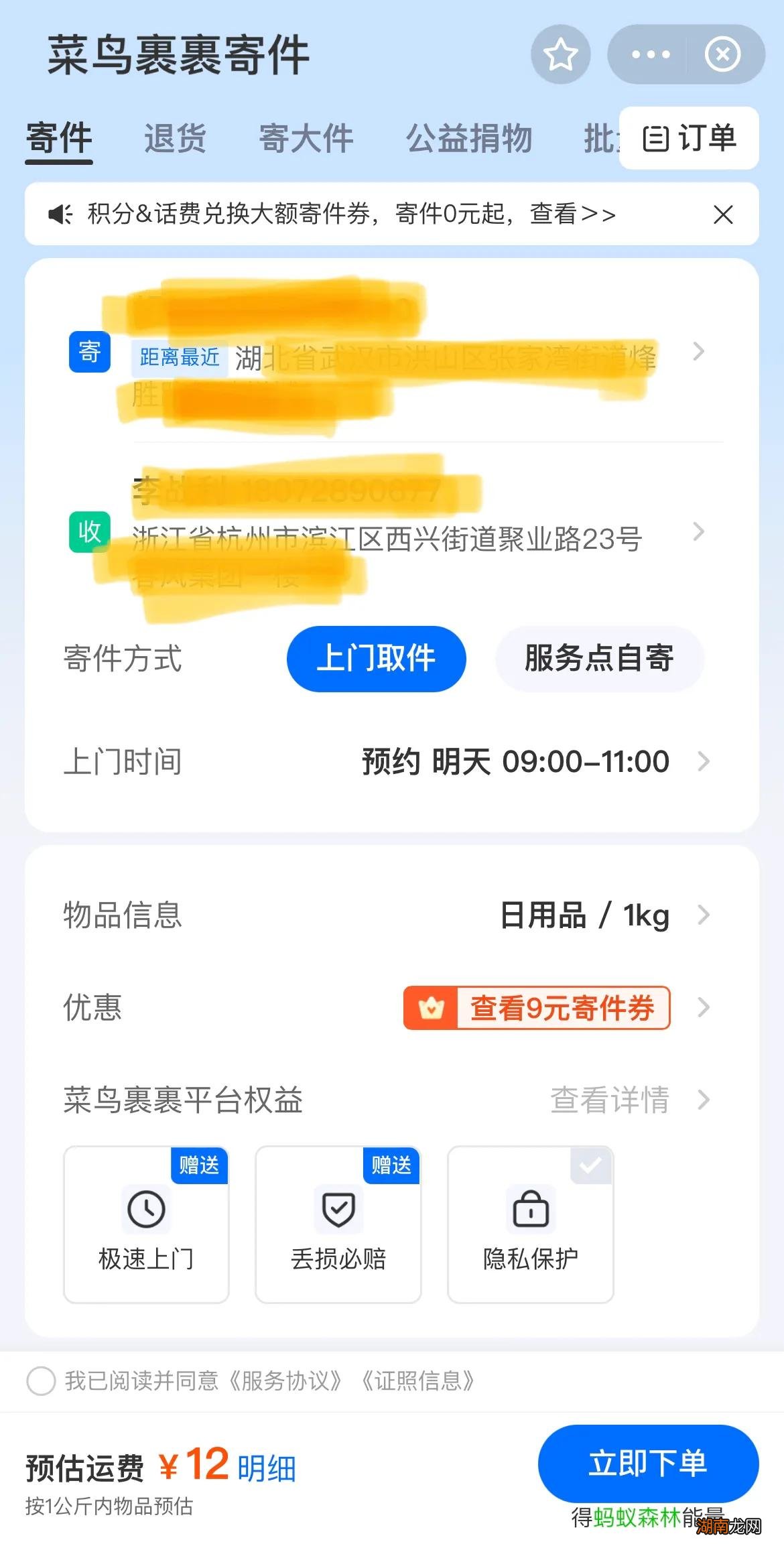
Task: Switch shipping method to 服务点自寄
Action: pyautogui.click(x=600, y=659)
